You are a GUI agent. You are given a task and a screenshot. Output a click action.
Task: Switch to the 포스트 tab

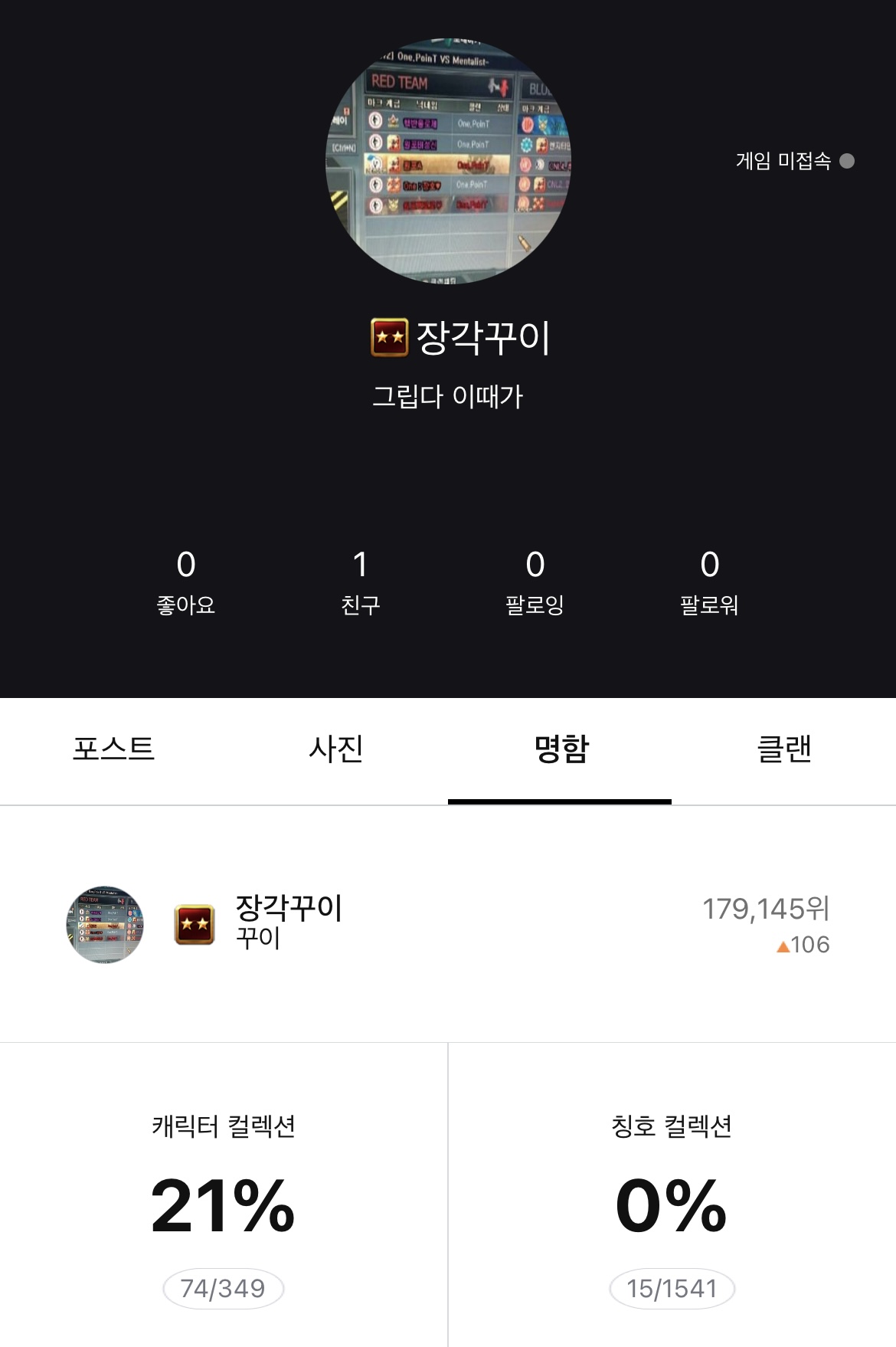click(113, 749)
